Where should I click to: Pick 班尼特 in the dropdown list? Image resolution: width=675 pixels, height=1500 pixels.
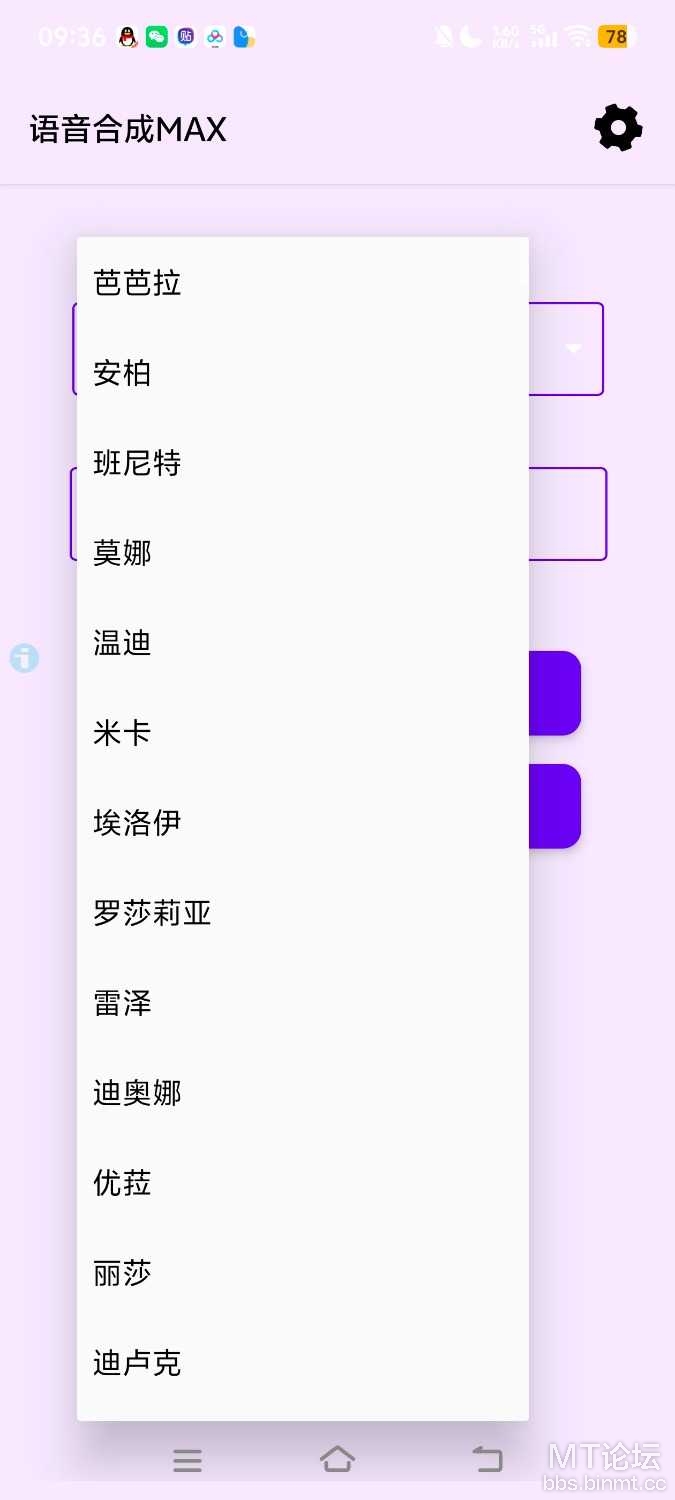[303, 463]
